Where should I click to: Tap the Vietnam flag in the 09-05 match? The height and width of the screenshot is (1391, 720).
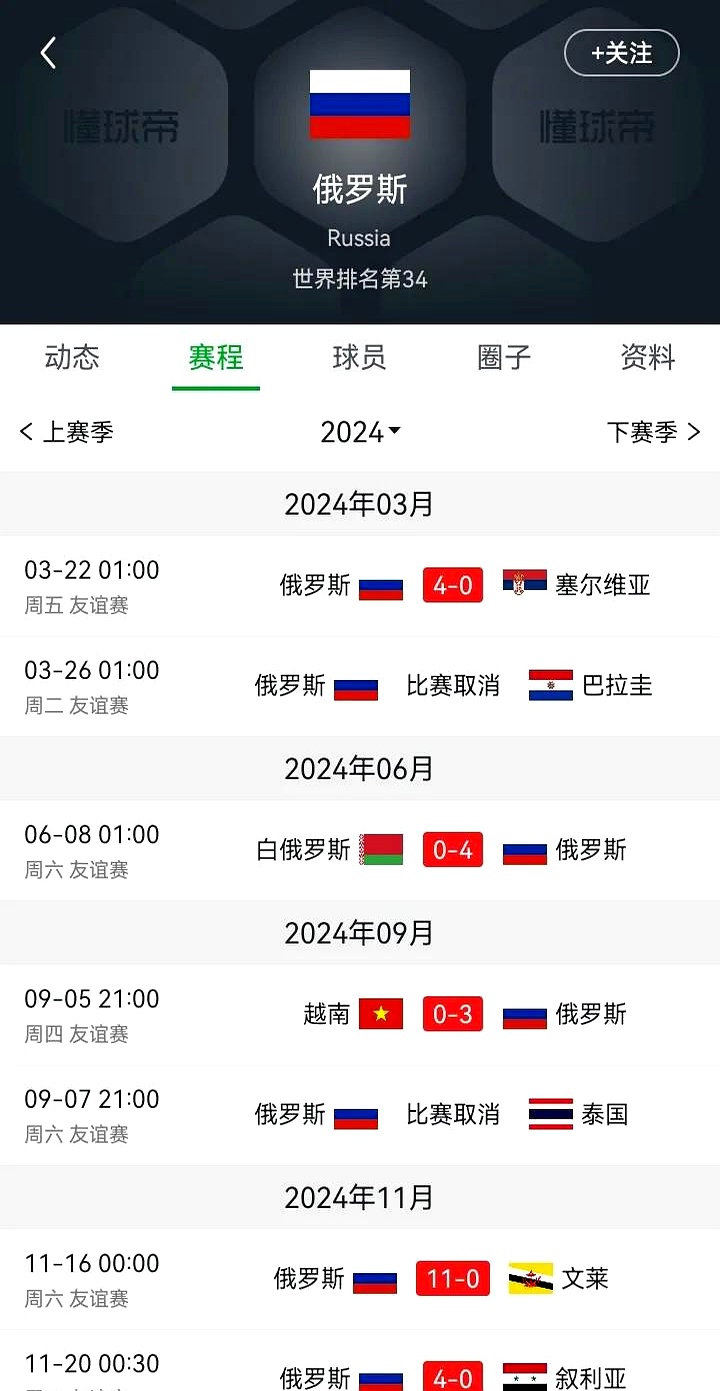click(385, 1014)
